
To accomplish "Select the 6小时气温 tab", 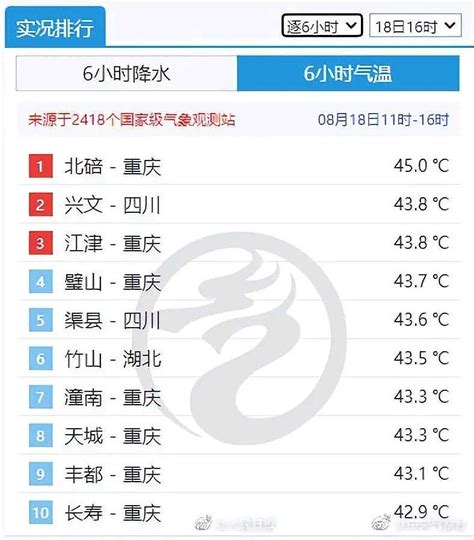I will (x=348, y=73).
